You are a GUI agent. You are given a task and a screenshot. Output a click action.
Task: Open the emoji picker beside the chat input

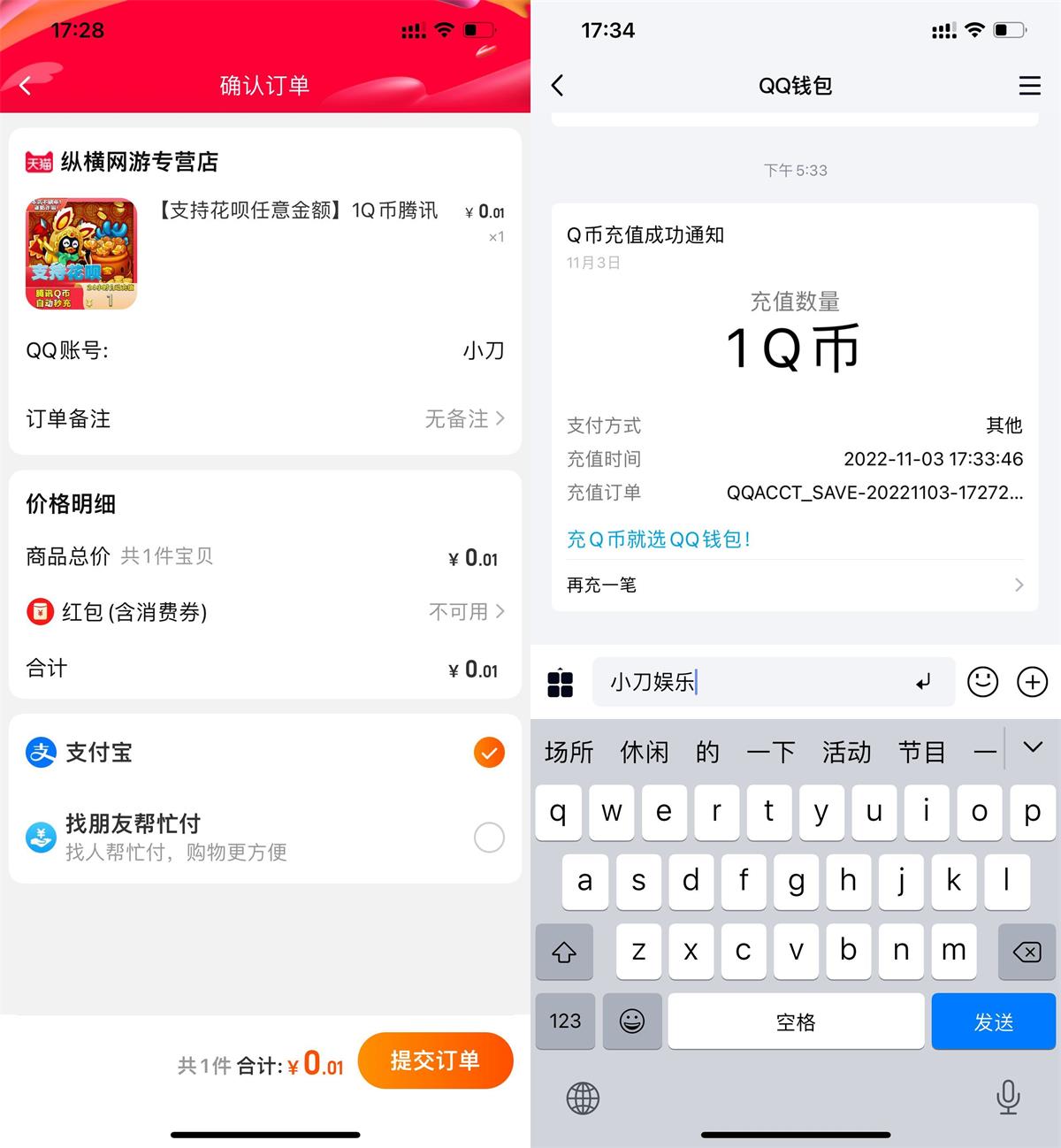point(982,682)
